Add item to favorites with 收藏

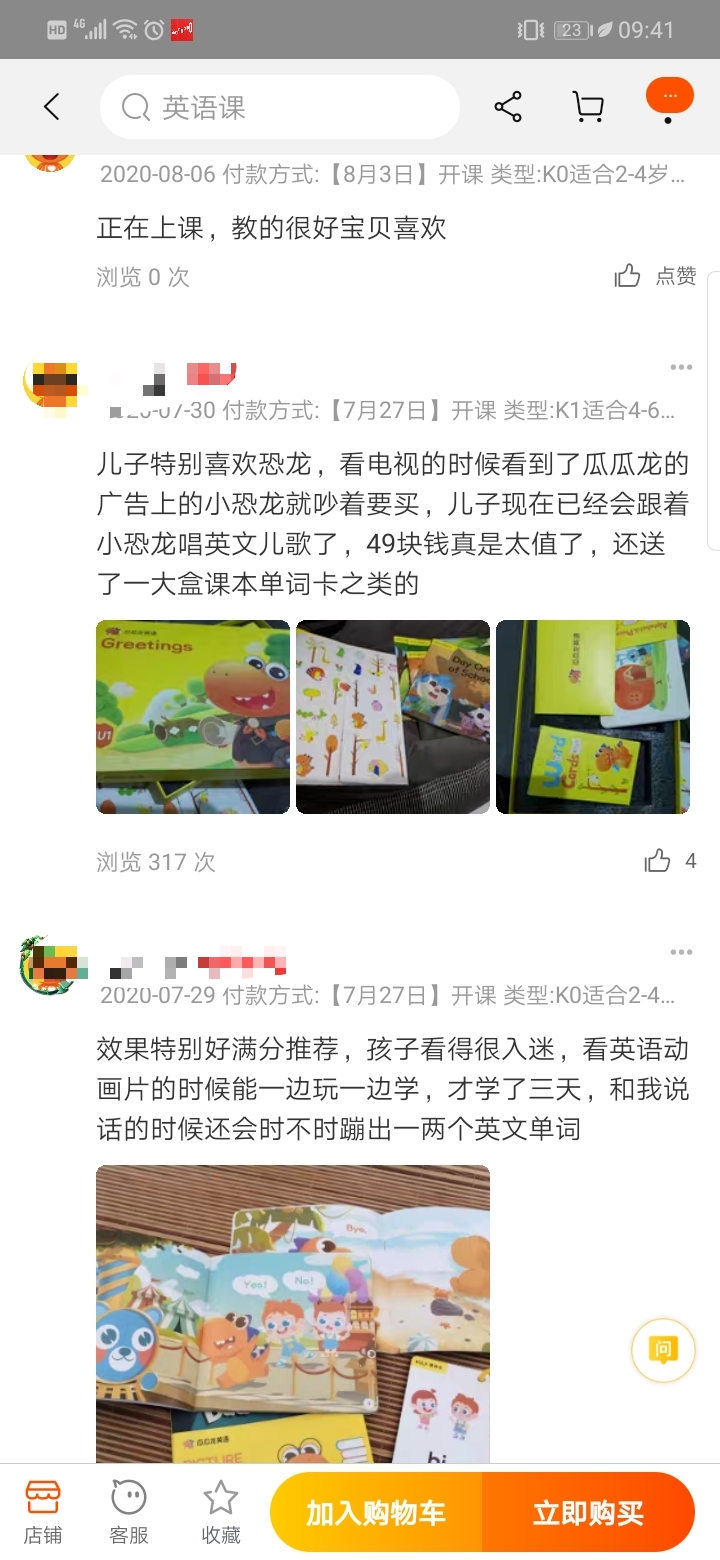220,1512
